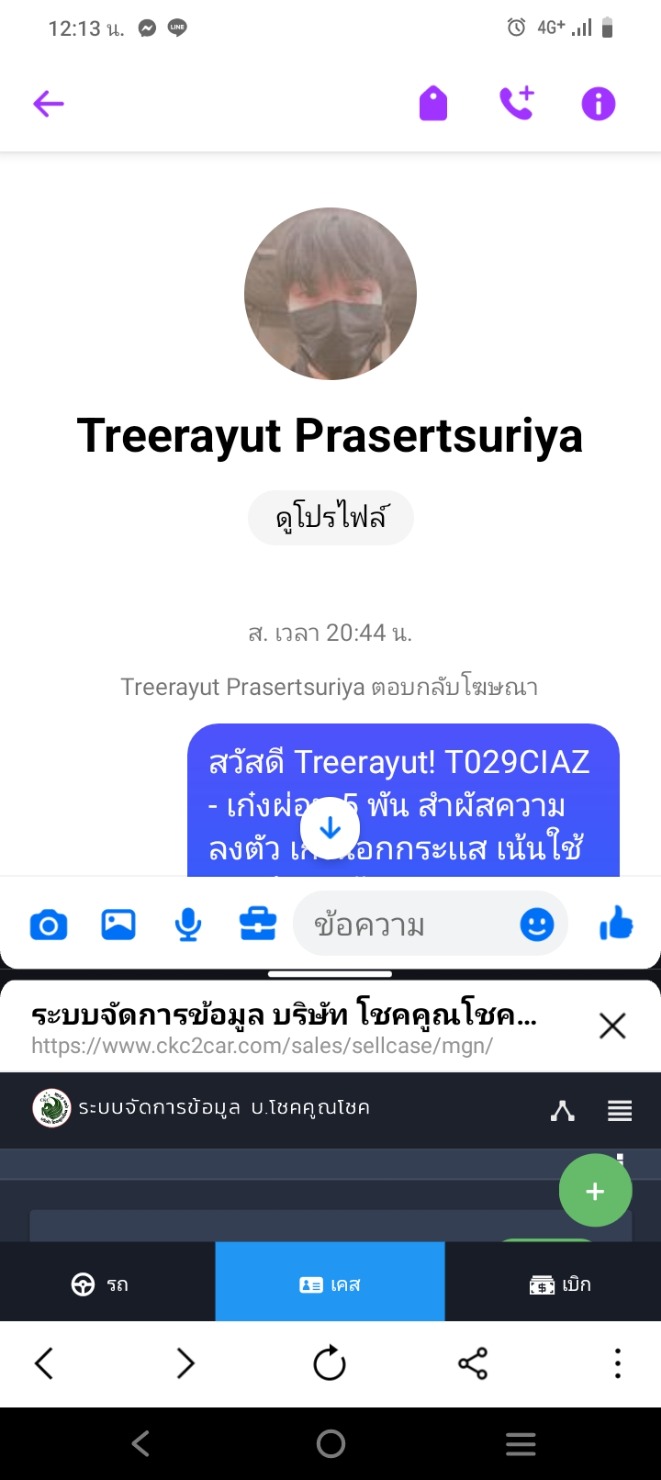Open the emoji picker
Viewport: 661px width, 1480px height.
[537, 926]
